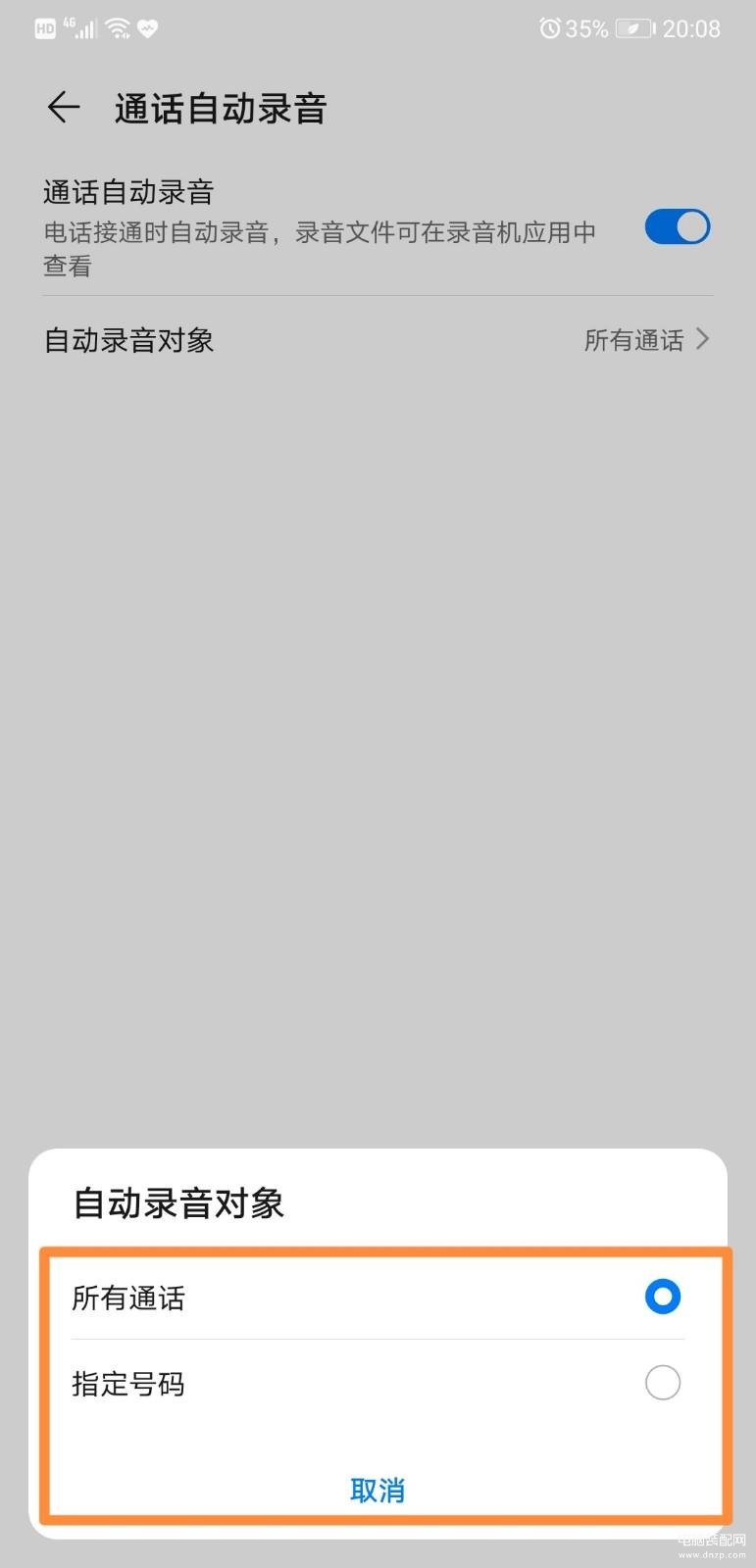Select the 指定号码 radio option
The width and height of the screenshot is (756, 1568).
click(662, 1383)
